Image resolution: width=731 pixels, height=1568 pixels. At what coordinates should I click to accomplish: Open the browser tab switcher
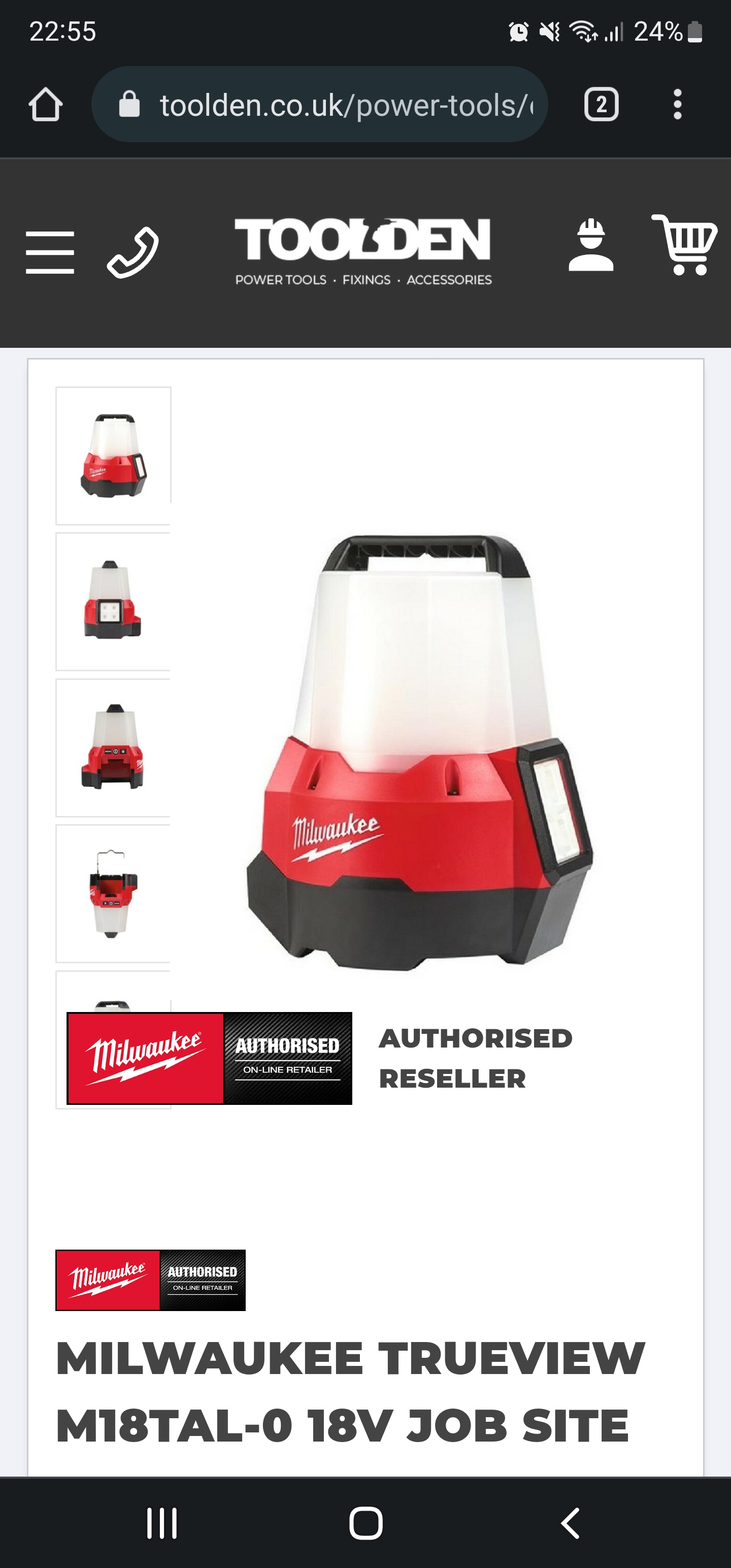point(602,105)
